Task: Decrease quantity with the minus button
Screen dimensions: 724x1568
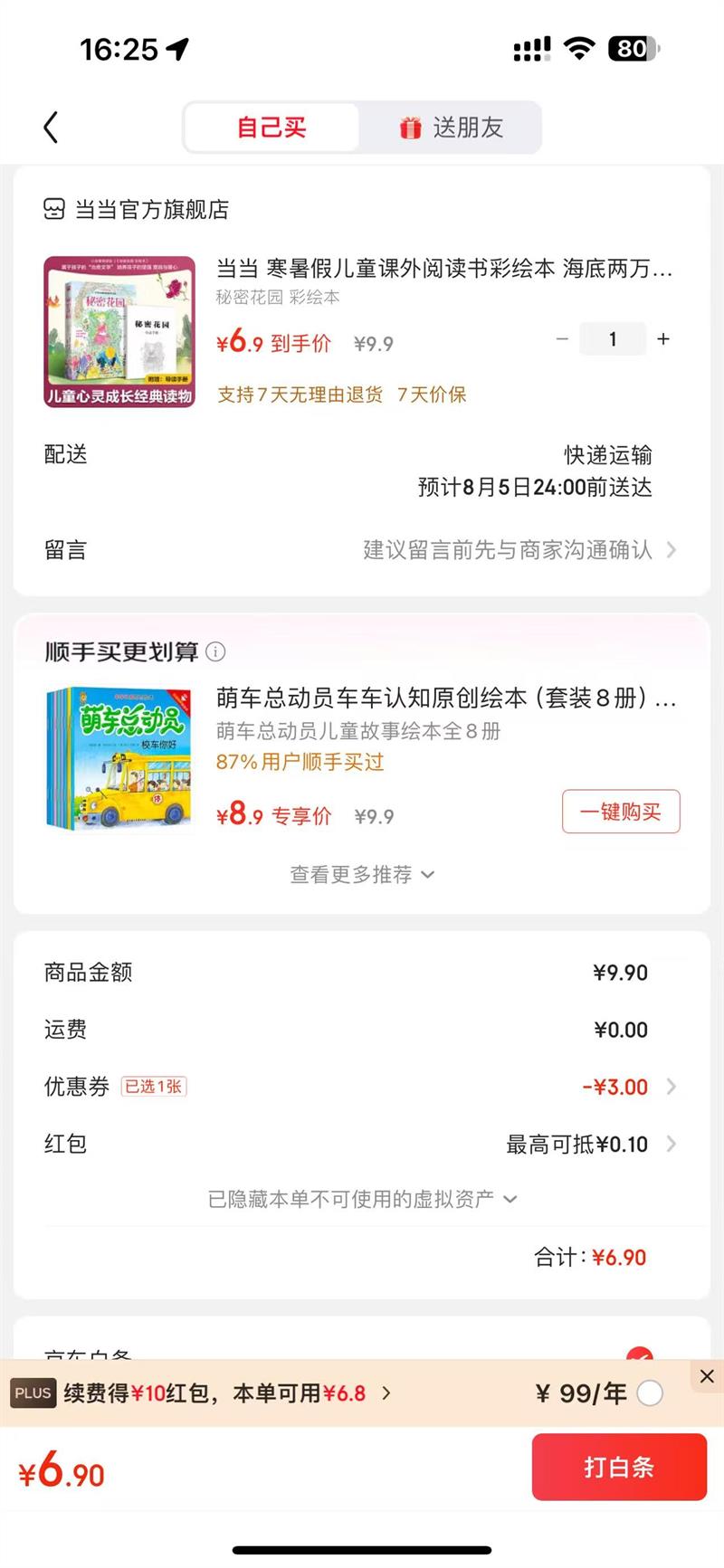Action: pyautogui.click(x=562, y=339)
